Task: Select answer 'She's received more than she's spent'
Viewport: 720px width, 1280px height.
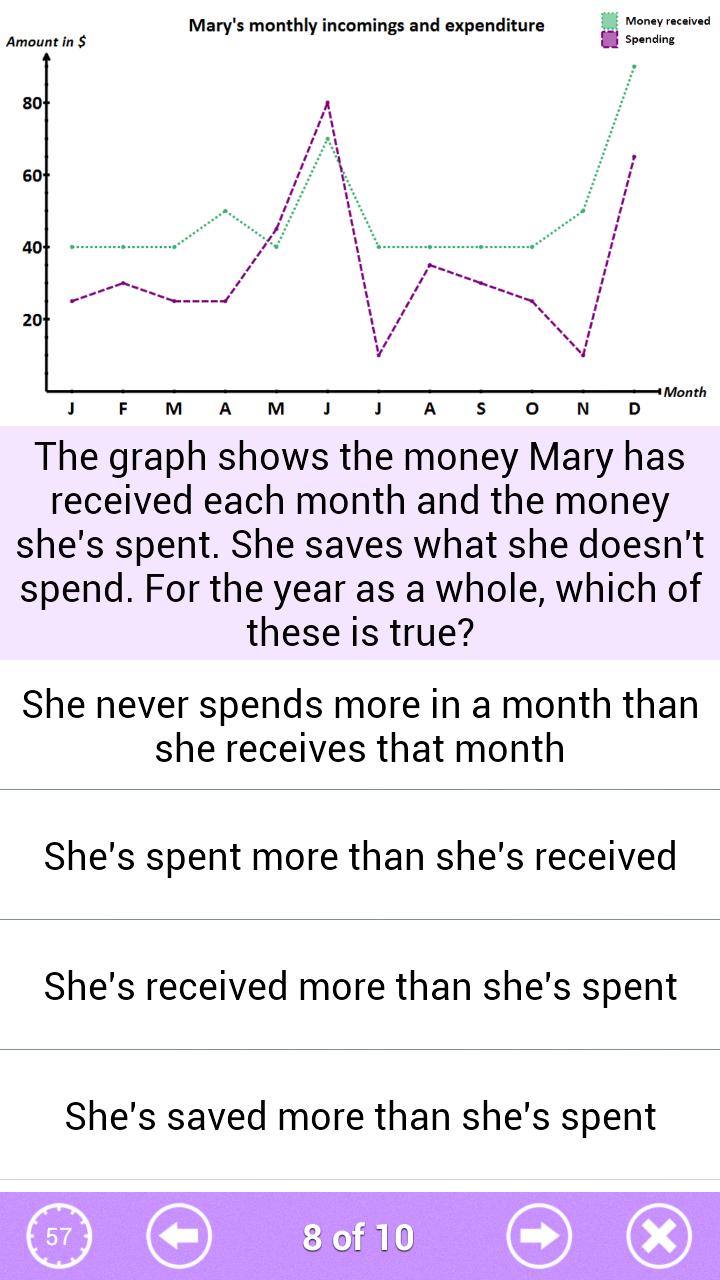Action: tap(360, 986)
